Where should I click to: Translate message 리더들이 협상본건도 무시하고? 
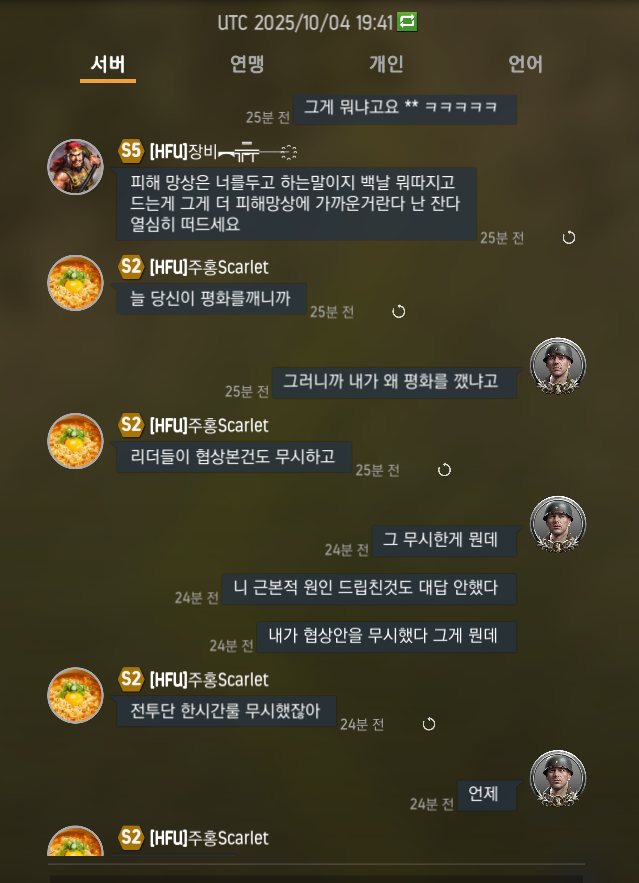point(444,469)
